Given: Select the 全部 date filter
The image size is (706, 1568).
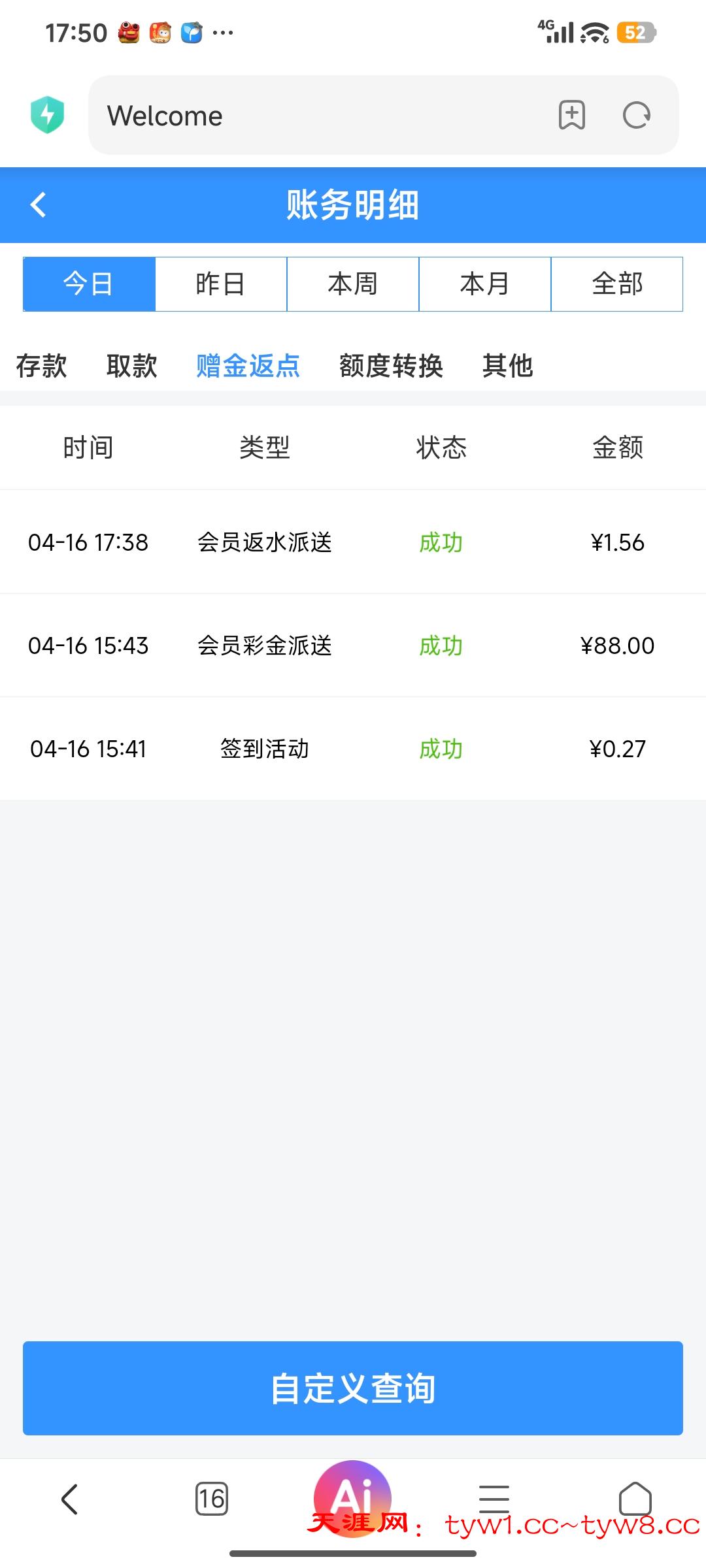Looking at the screenshot, I should 617,284.
